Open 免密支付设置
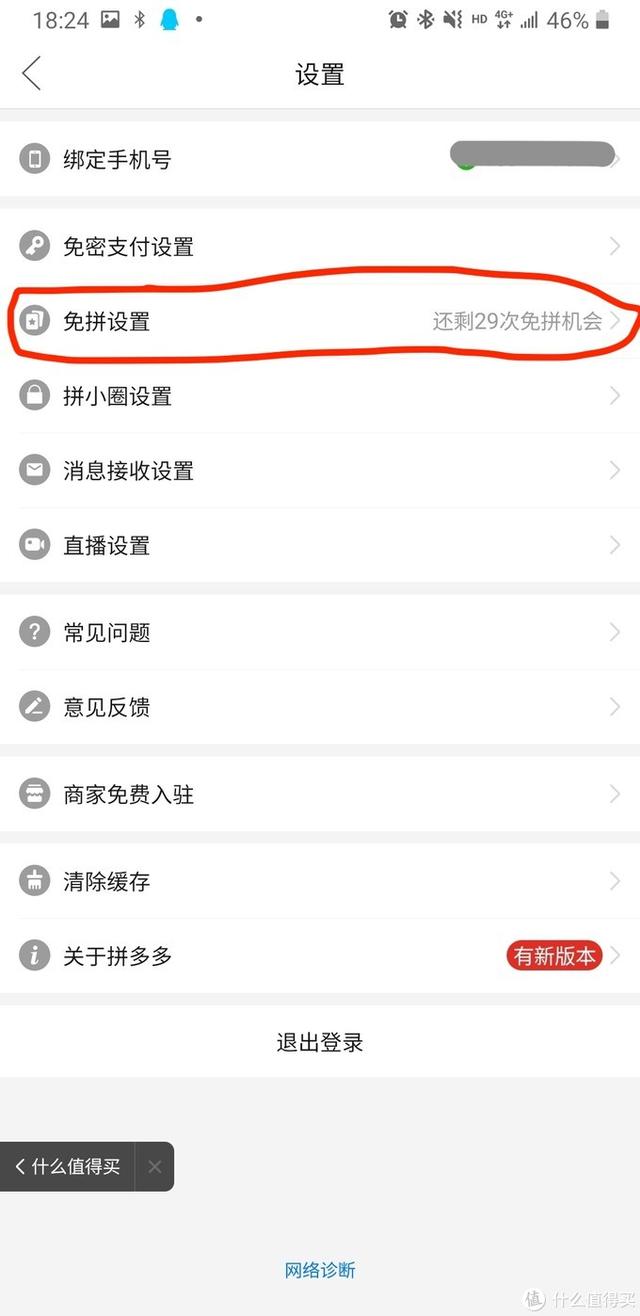The image size is (640, 1316). pos(320,247)
